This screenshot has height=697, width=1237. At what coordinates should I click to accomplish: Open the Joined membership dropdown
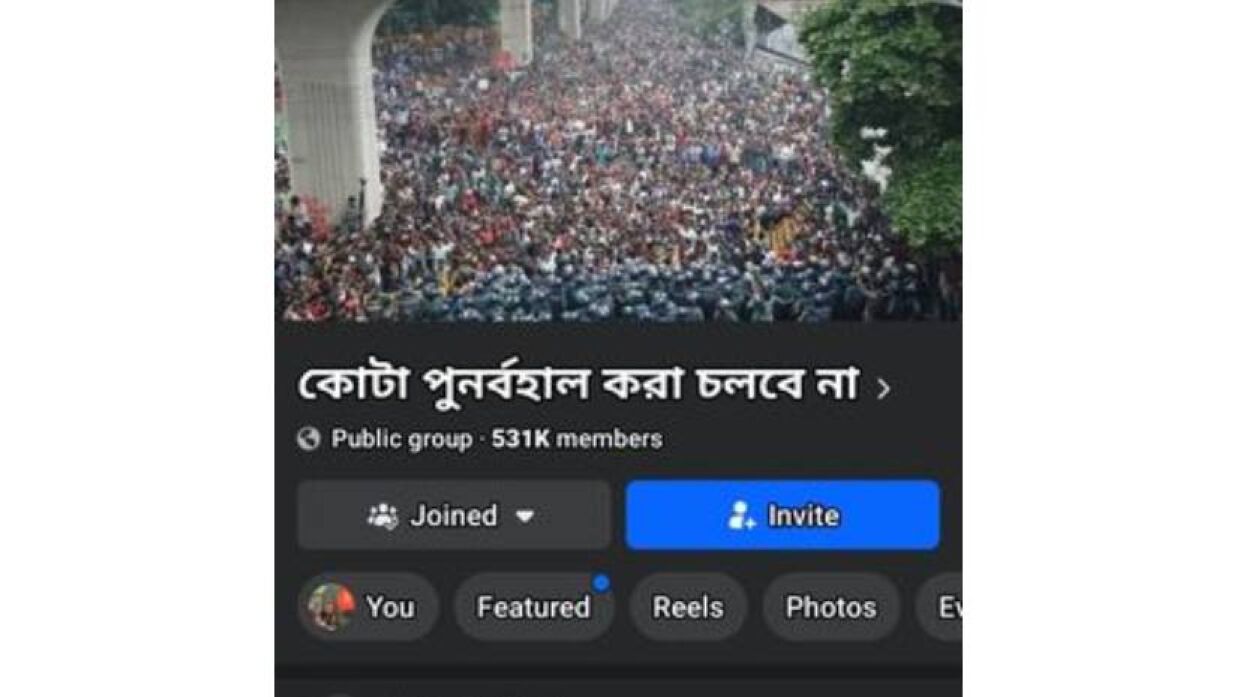pyautogui.click(x=453, y=516)
